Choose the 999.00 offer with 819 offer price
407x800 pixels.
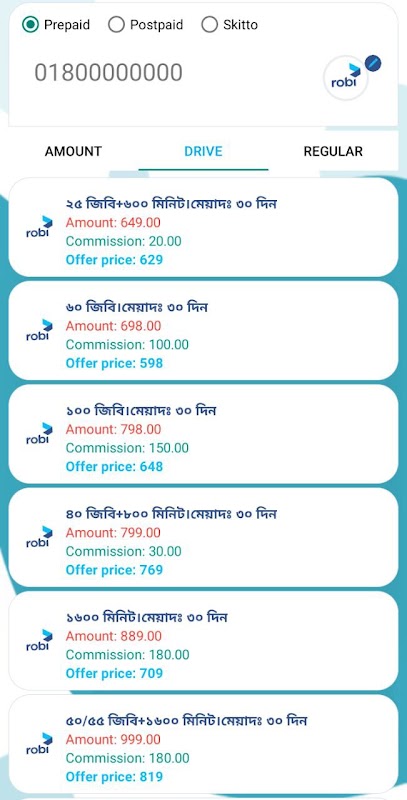coord(204,744)
